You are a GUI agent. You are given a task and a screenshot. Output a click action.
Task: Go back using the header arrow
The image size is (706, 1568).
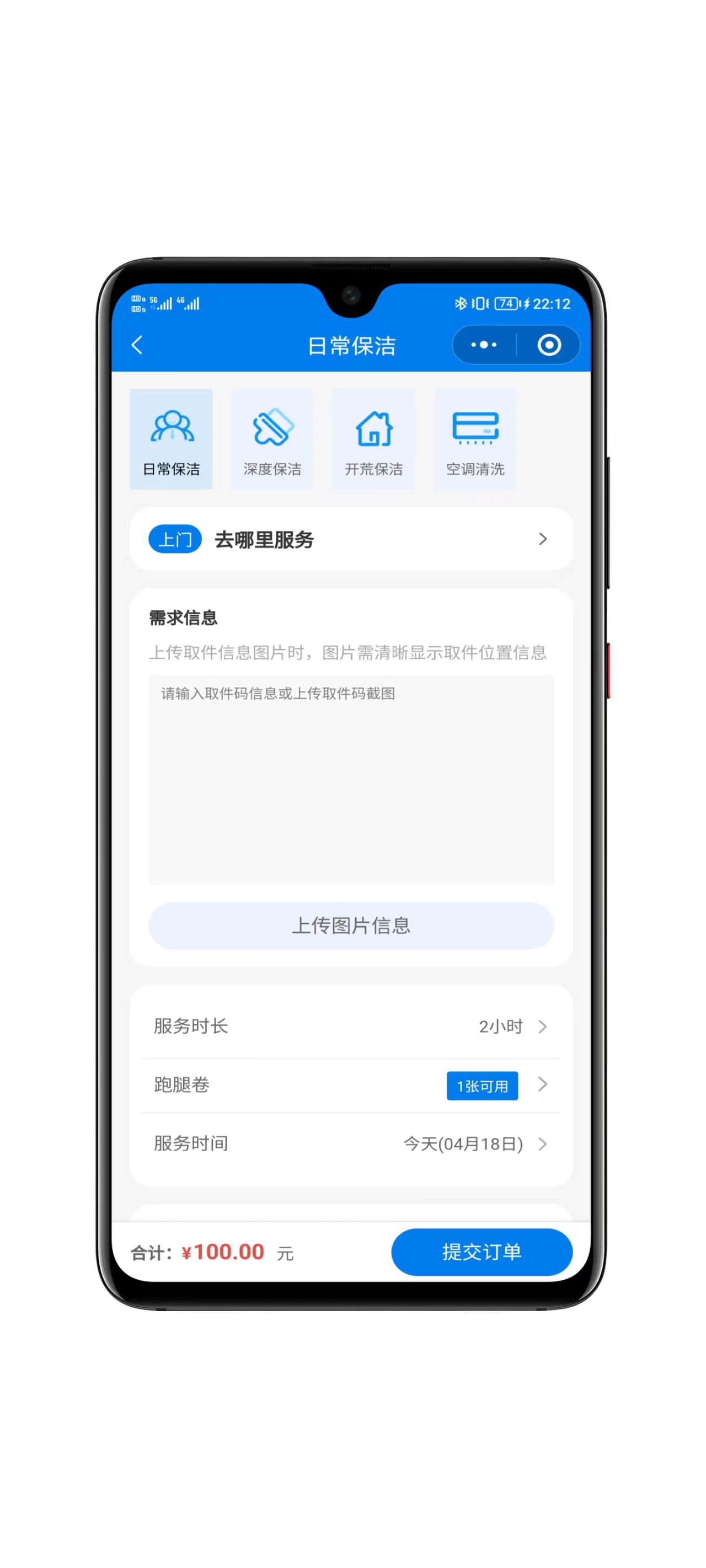click(137, 345)
